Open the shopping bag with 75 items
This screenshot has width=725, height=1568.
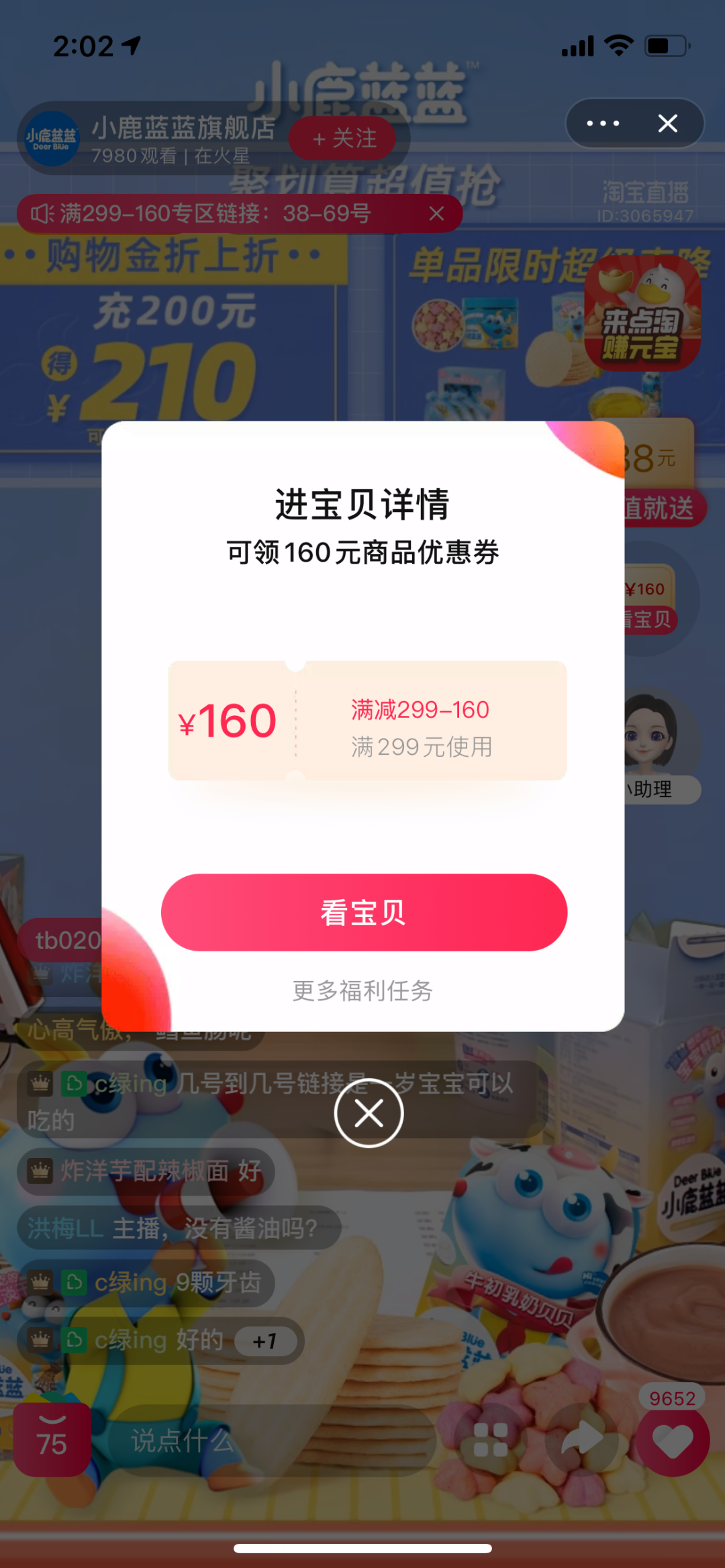(x=52, y=1439)
